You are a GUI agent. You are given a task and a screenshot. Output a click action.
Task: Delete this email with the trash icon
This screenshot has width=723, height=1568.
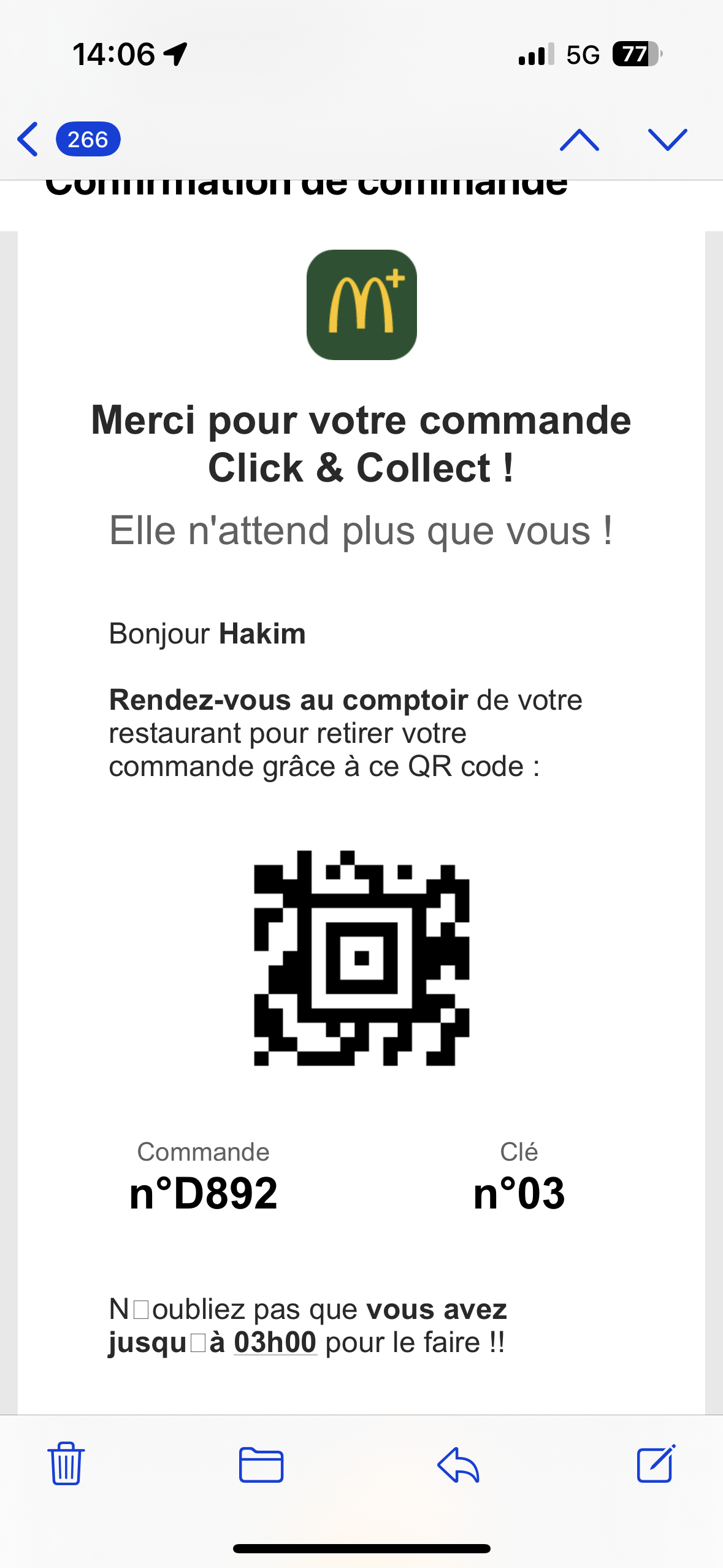click(x=66, y=1463)
